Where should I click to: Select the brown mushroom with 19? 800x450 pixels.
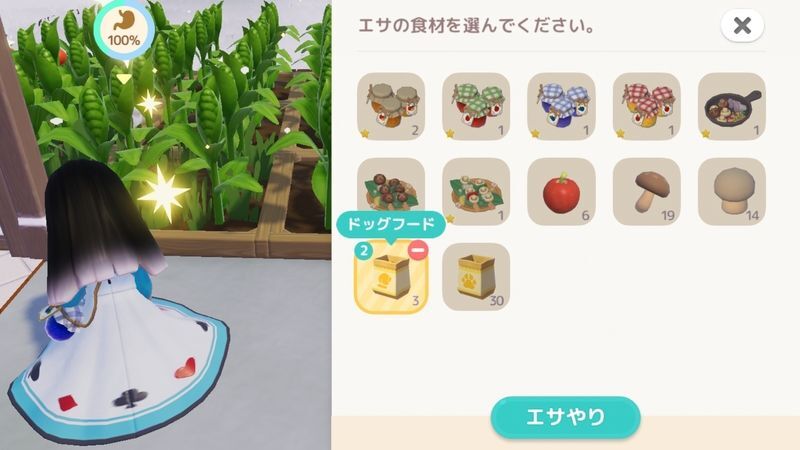(x=646, y=192)
